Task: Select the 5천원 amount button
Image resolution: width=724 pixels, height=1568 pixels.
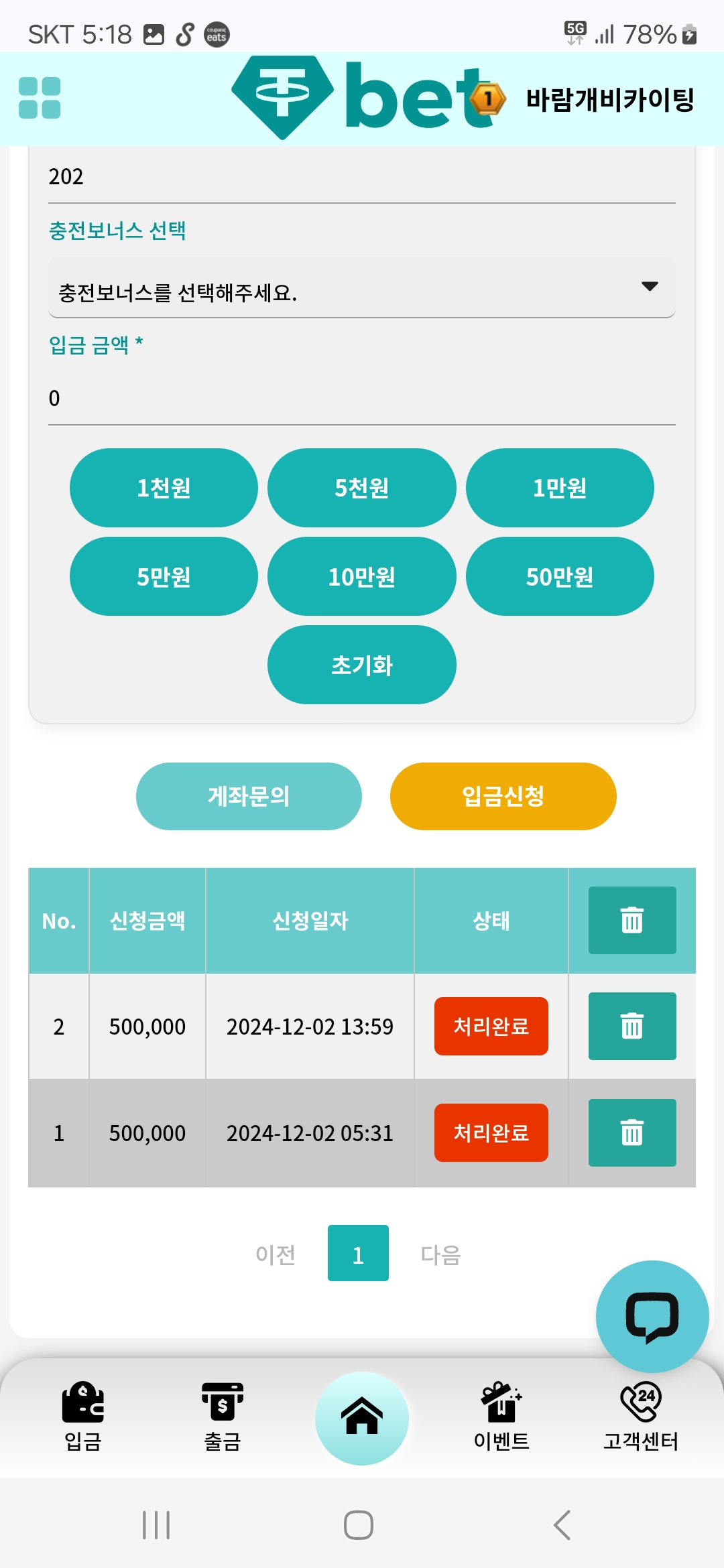Action: 362,488
